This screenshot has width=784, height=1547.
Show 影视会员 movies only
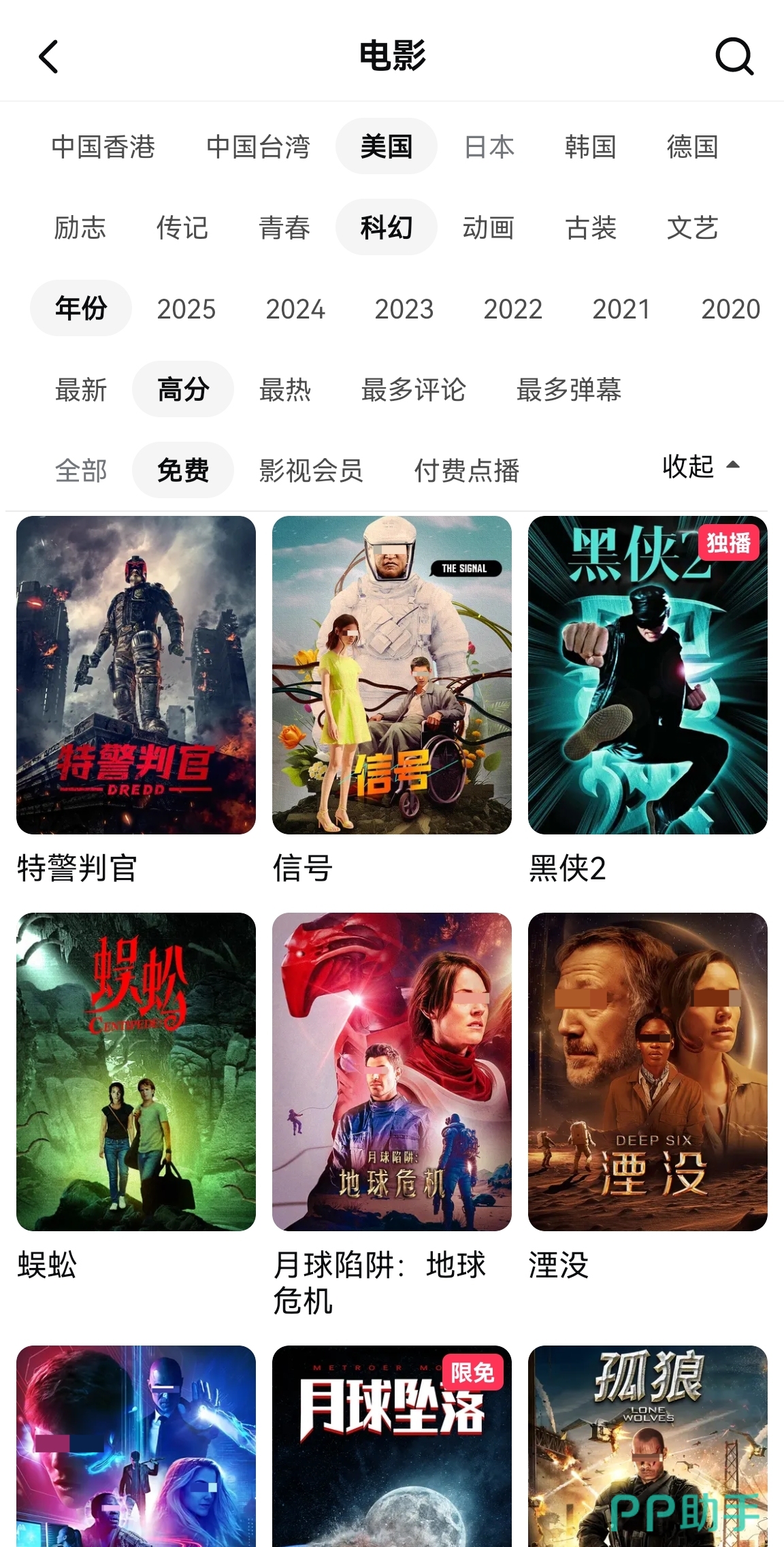[x=311, y=470]
